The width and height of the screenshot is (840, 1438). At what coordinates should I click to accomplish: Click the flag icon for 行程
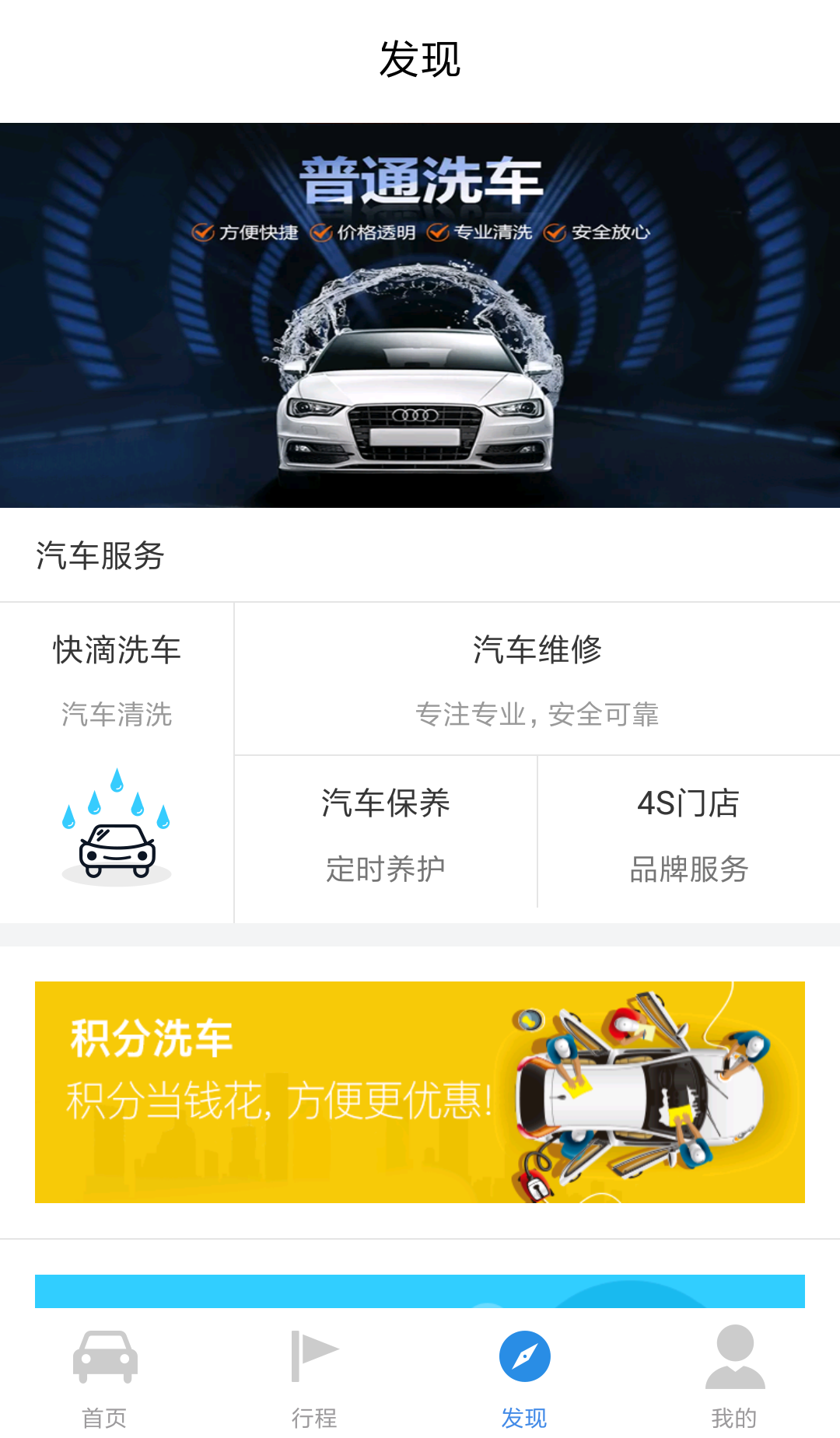315,1354
